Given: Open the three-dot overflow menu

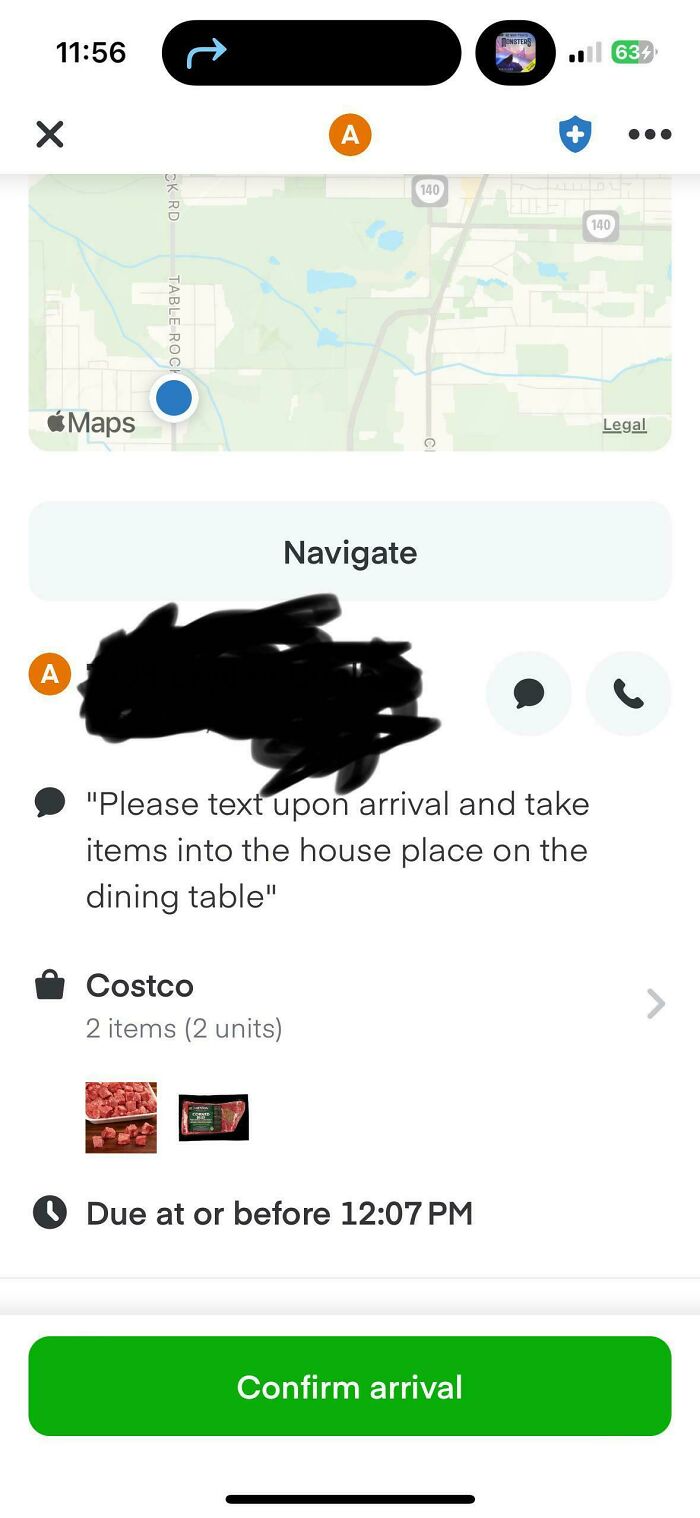Looking at the screenshot, I should pyautogui.click(x=650, y=134).
